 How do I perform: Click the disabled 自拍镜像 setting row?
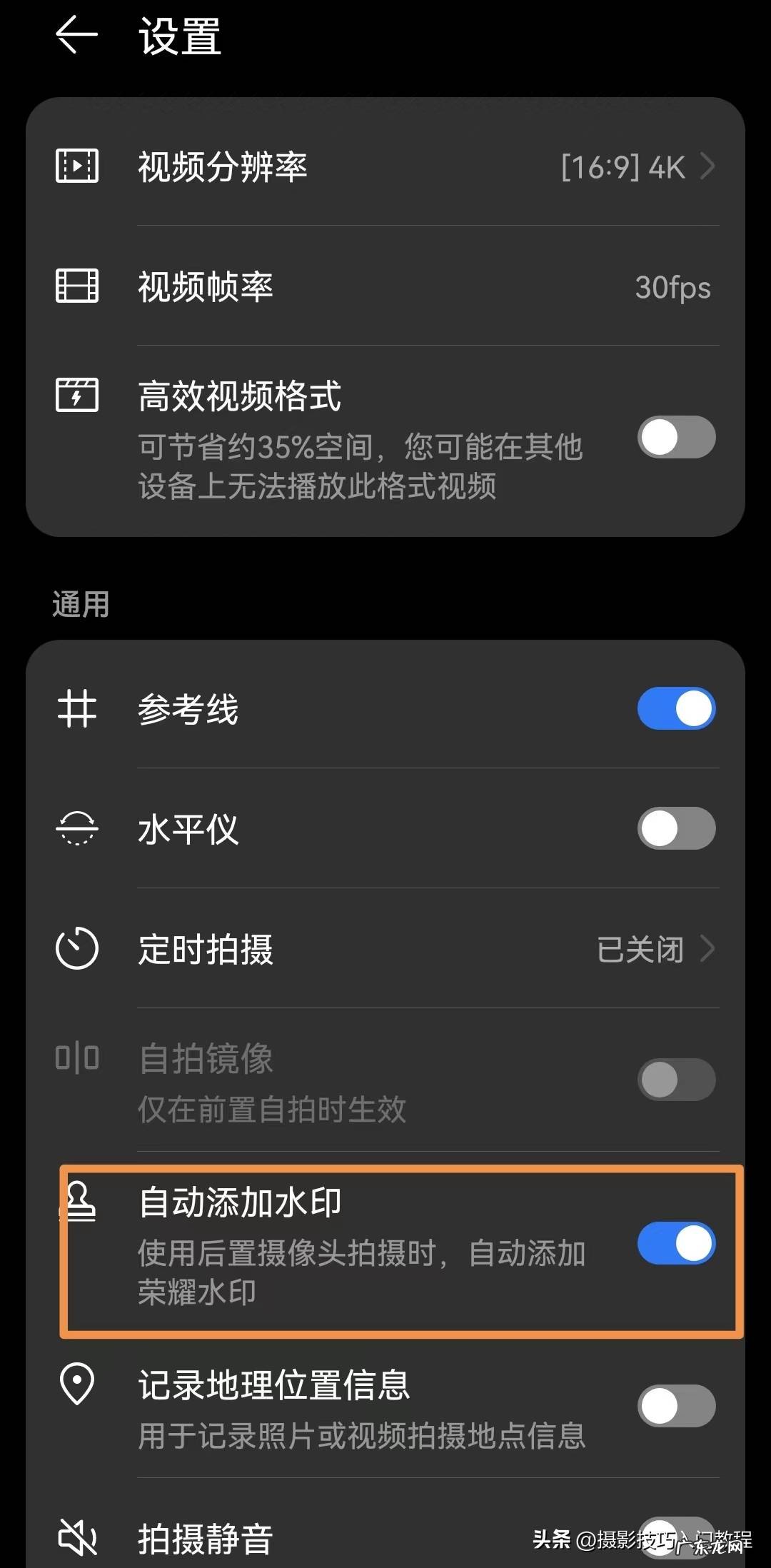point(357,1080)
